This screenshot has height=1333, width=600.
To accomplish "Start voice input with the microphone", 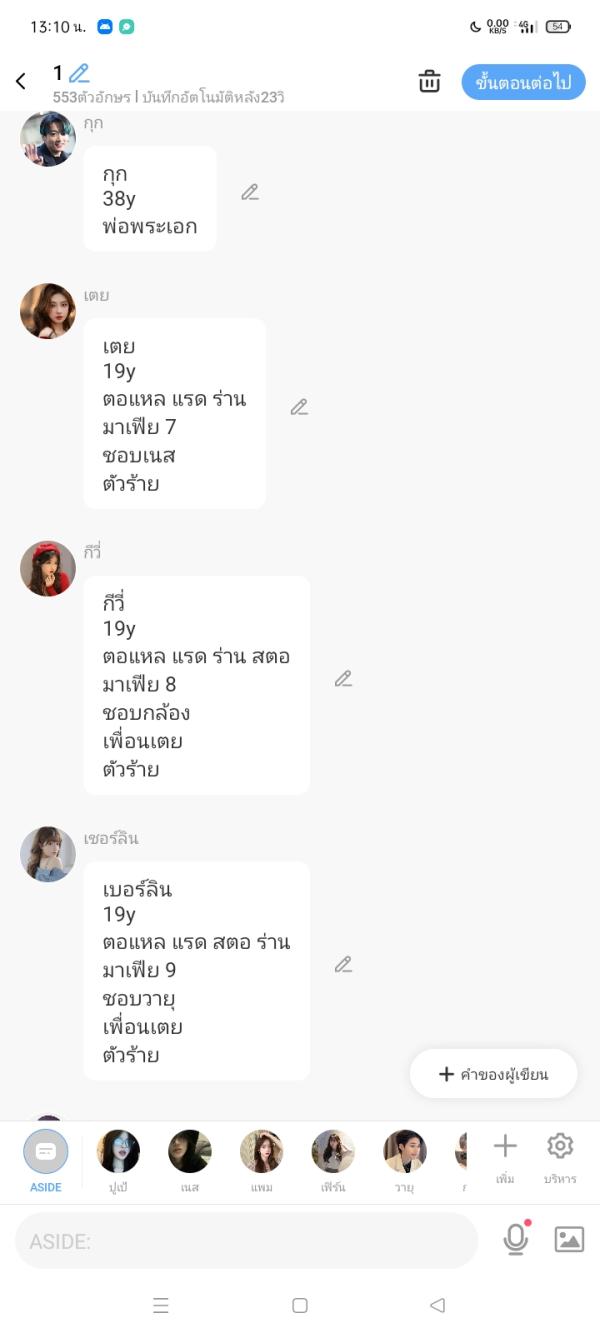I will pos(515,1240).
